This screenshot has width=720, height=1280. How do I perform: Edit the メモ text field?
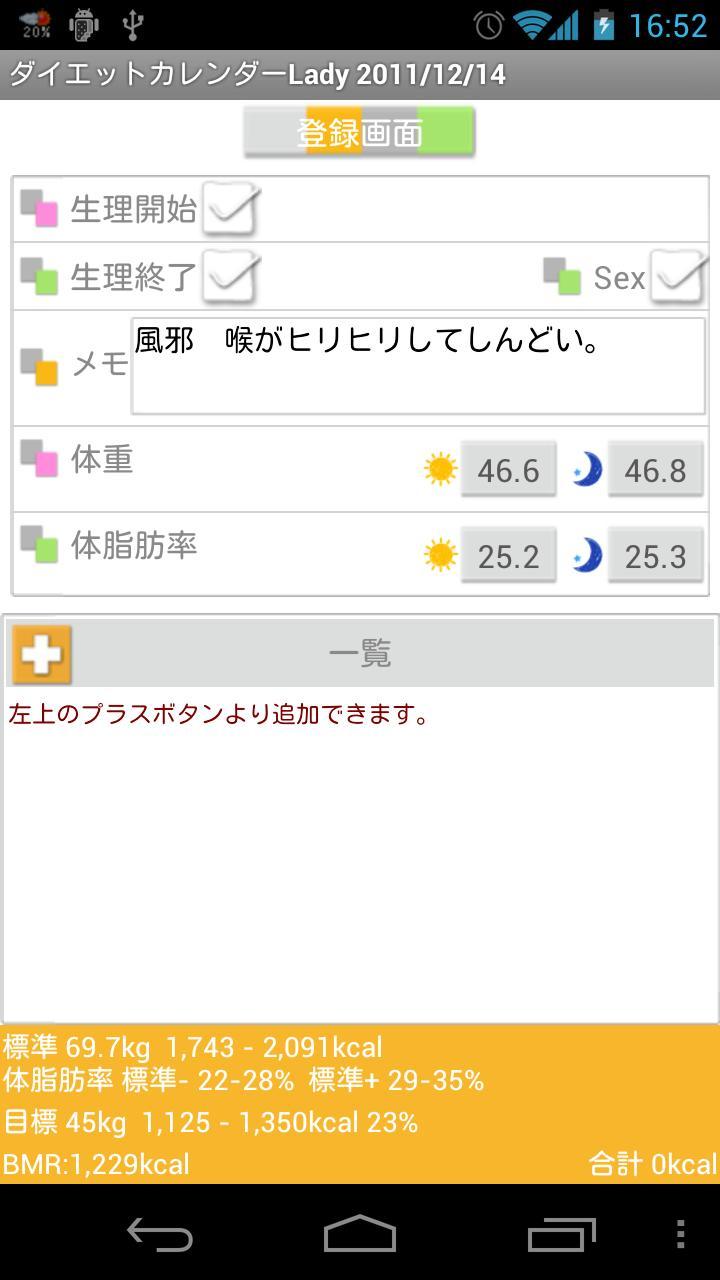click(x=417, y=365)
